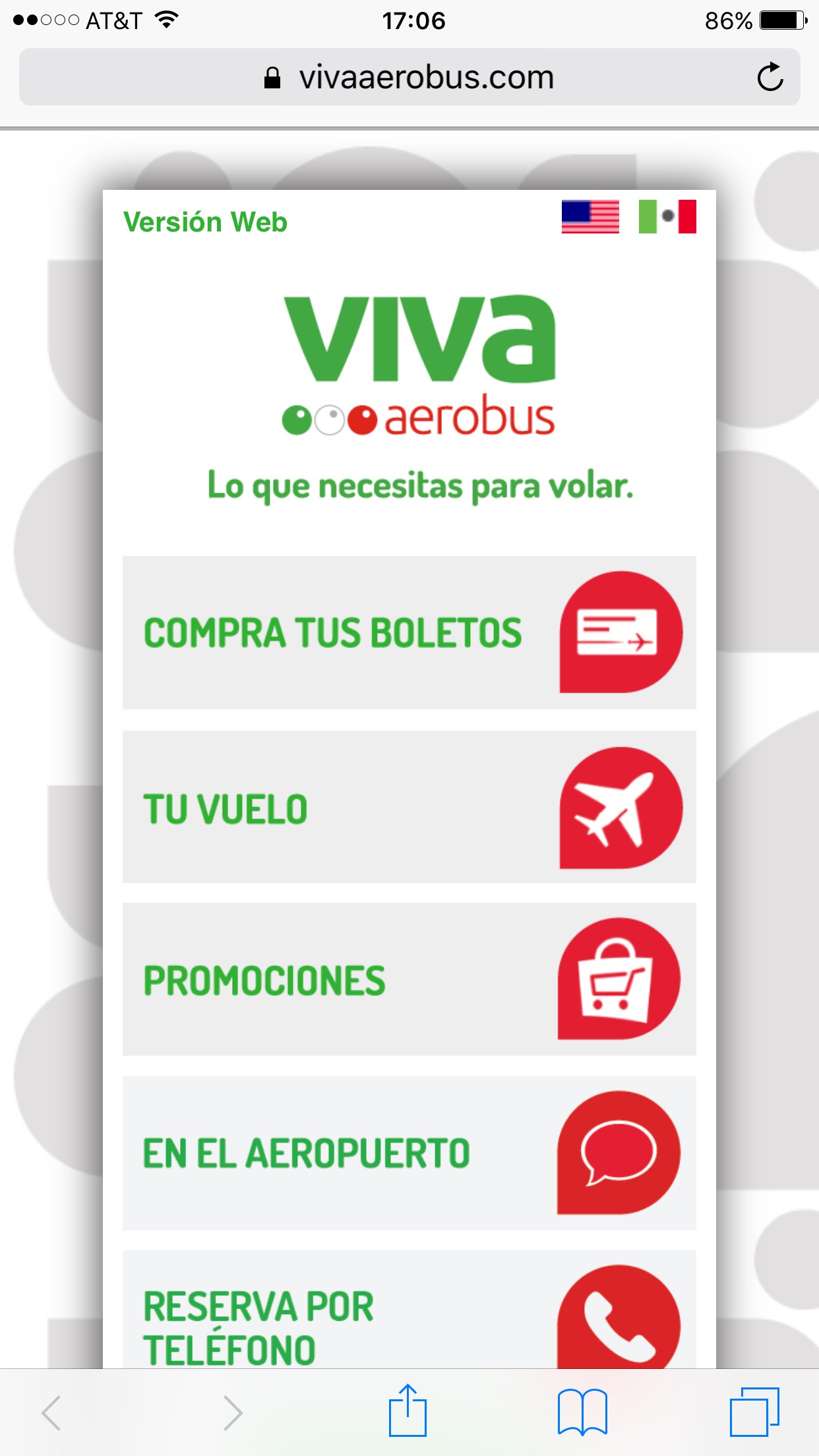Viewport: 819px width, 1456px height.
Task: Open the Versión Web link
Action: click(205, 222)
